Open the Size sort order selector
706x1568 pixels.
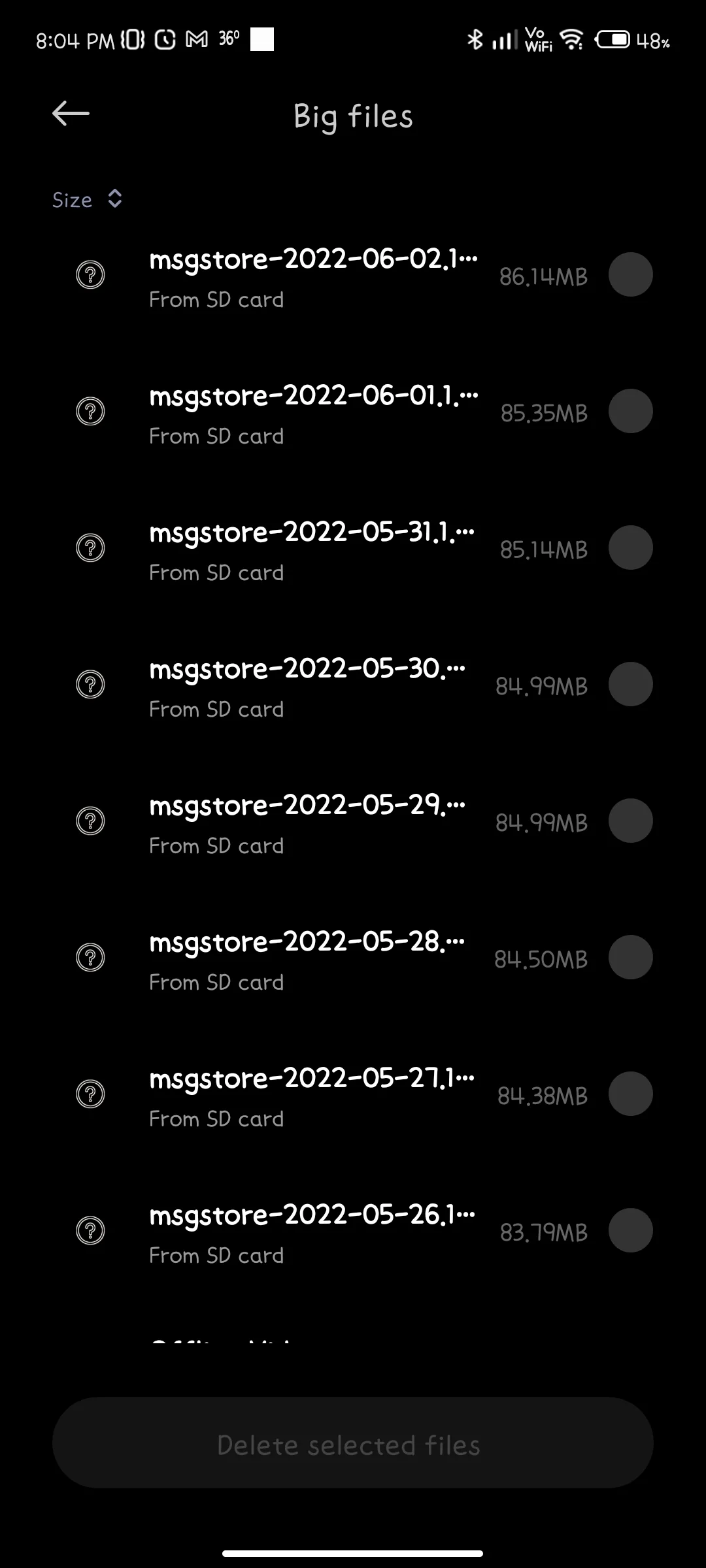coord(88,199)
